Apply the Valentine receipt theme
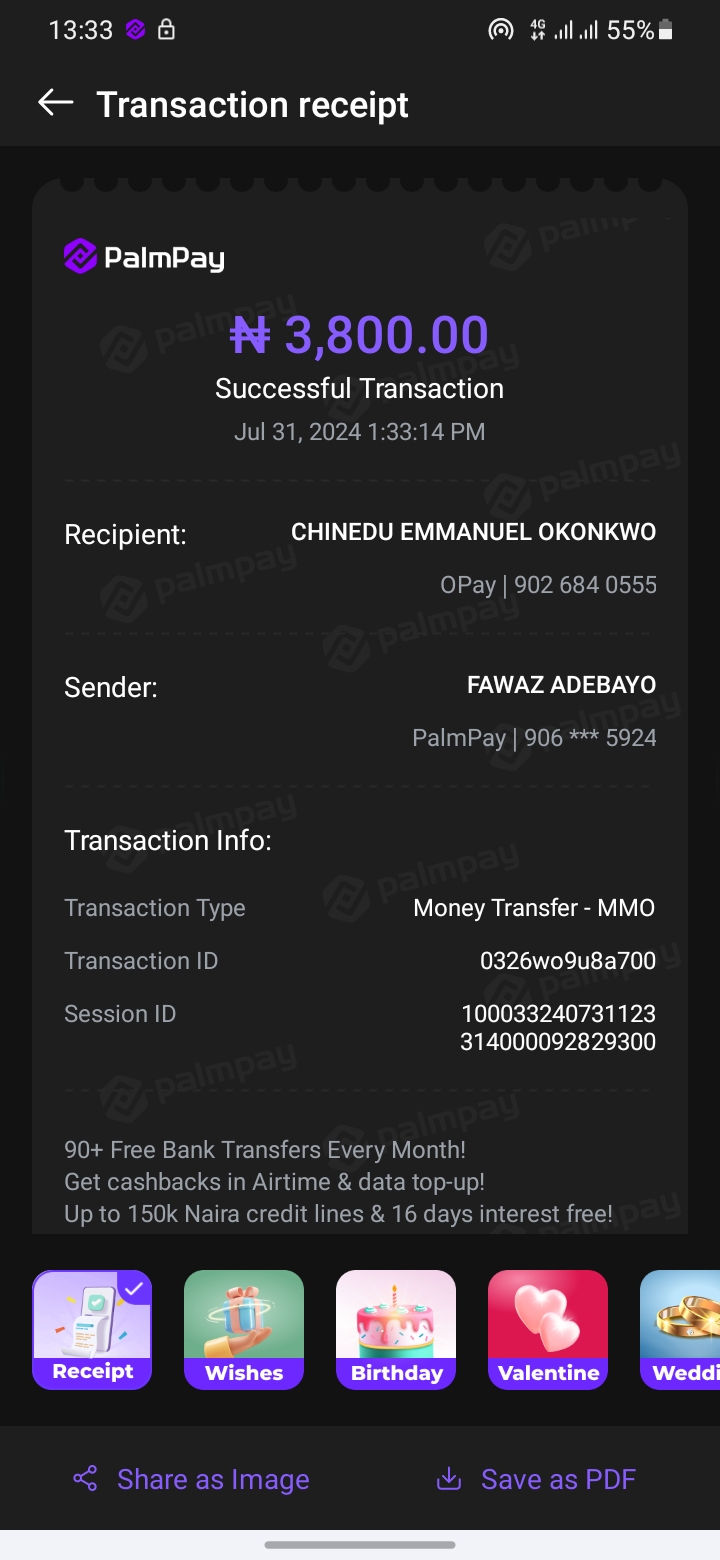Screen dimensions: 720x1560 [x=548, y=1329]
